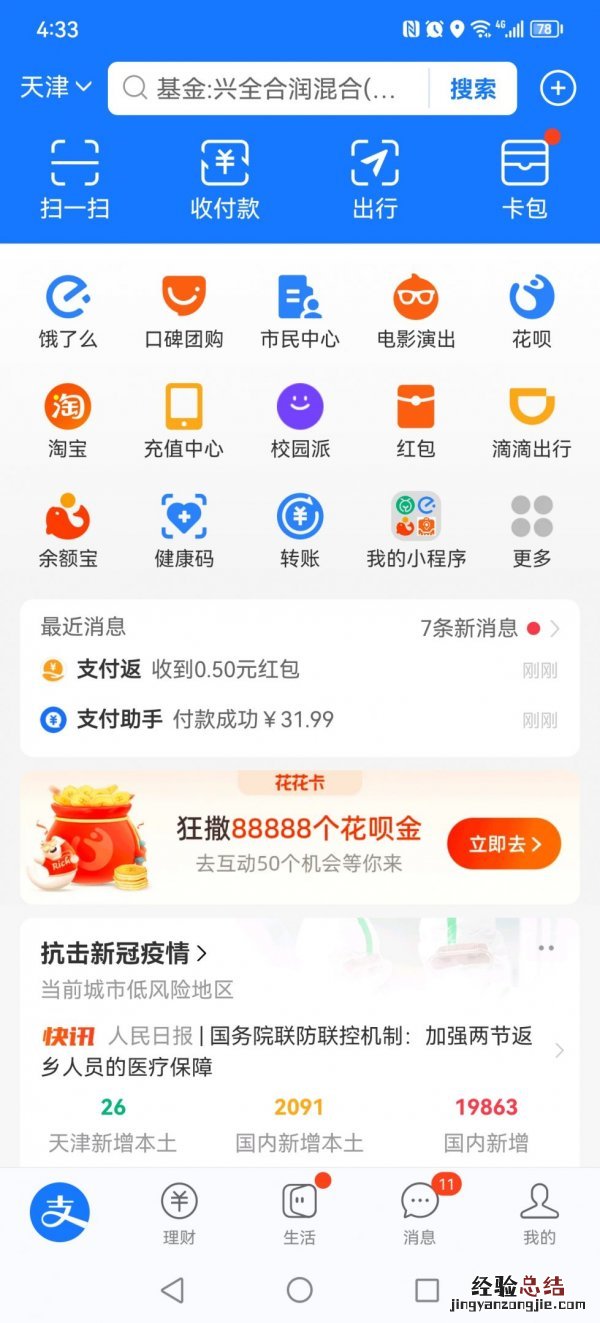The width and height of the screenshot is (600, 1323).
Task: Open 卡包 card wallet
Action: click(x=525, y=178)
